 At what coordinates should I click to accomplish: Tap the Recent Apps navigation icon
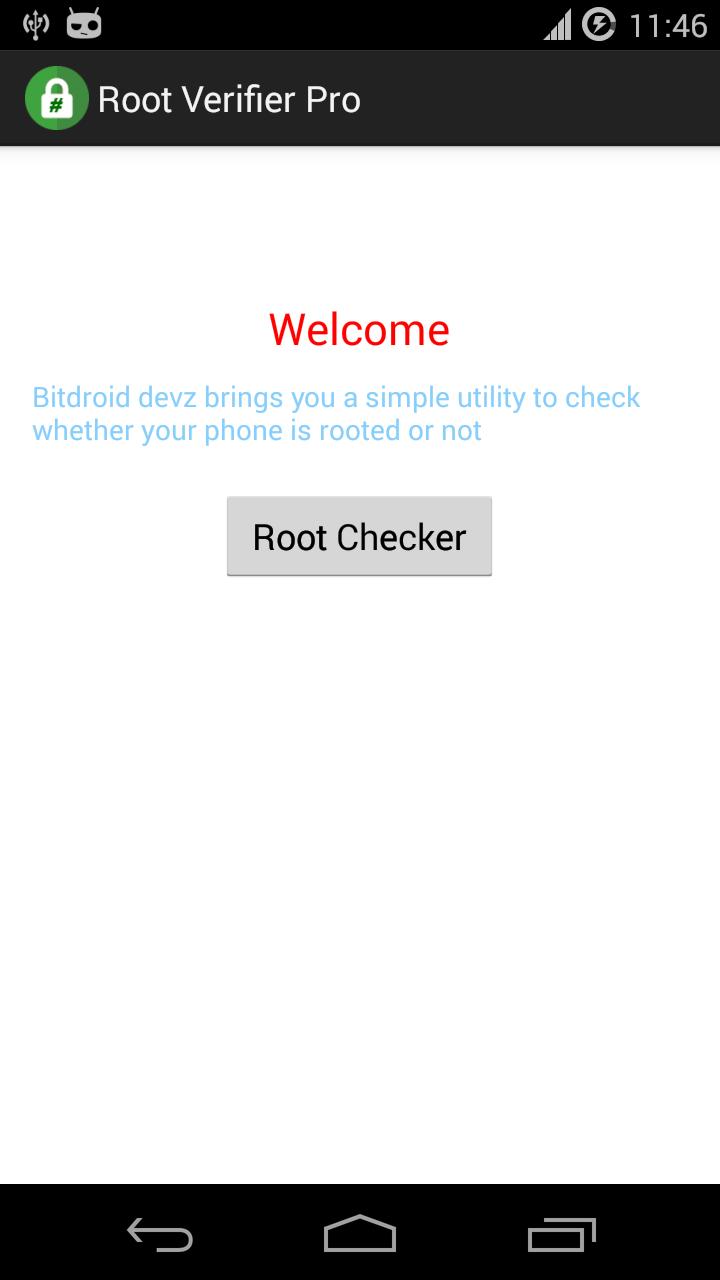pos(560,1235)
